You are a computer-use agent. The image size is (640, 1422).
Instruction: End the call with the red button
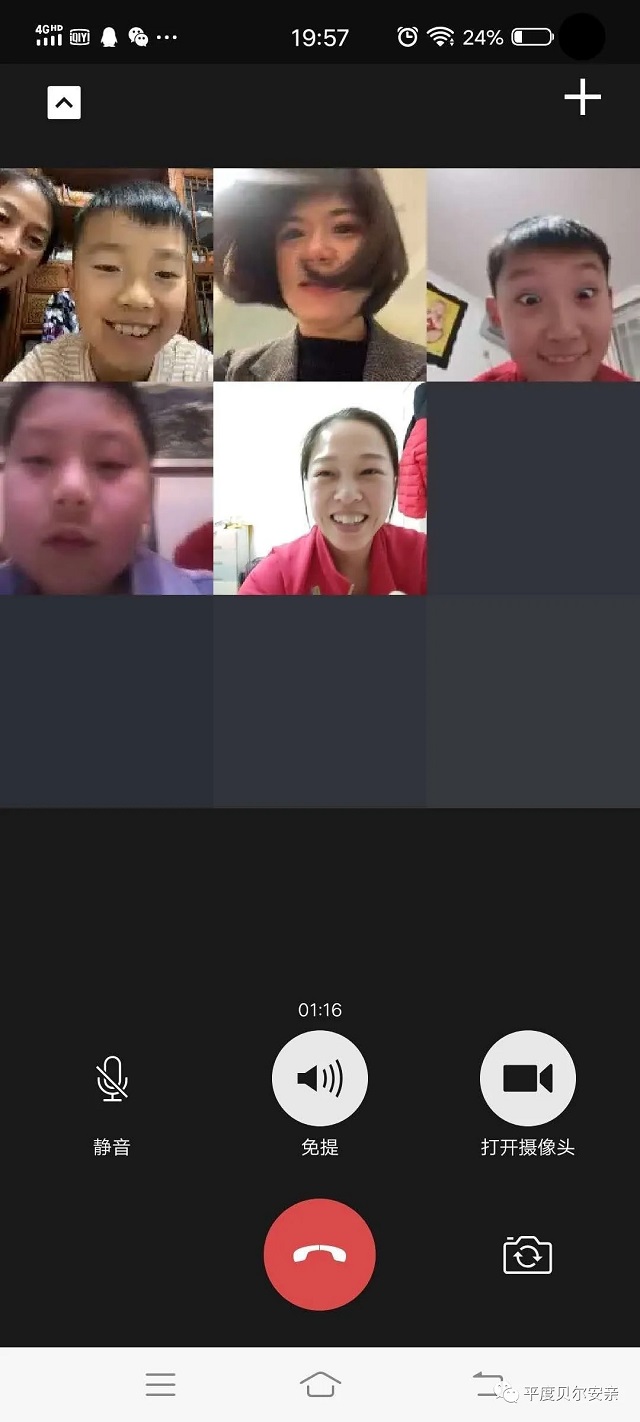320,1254
